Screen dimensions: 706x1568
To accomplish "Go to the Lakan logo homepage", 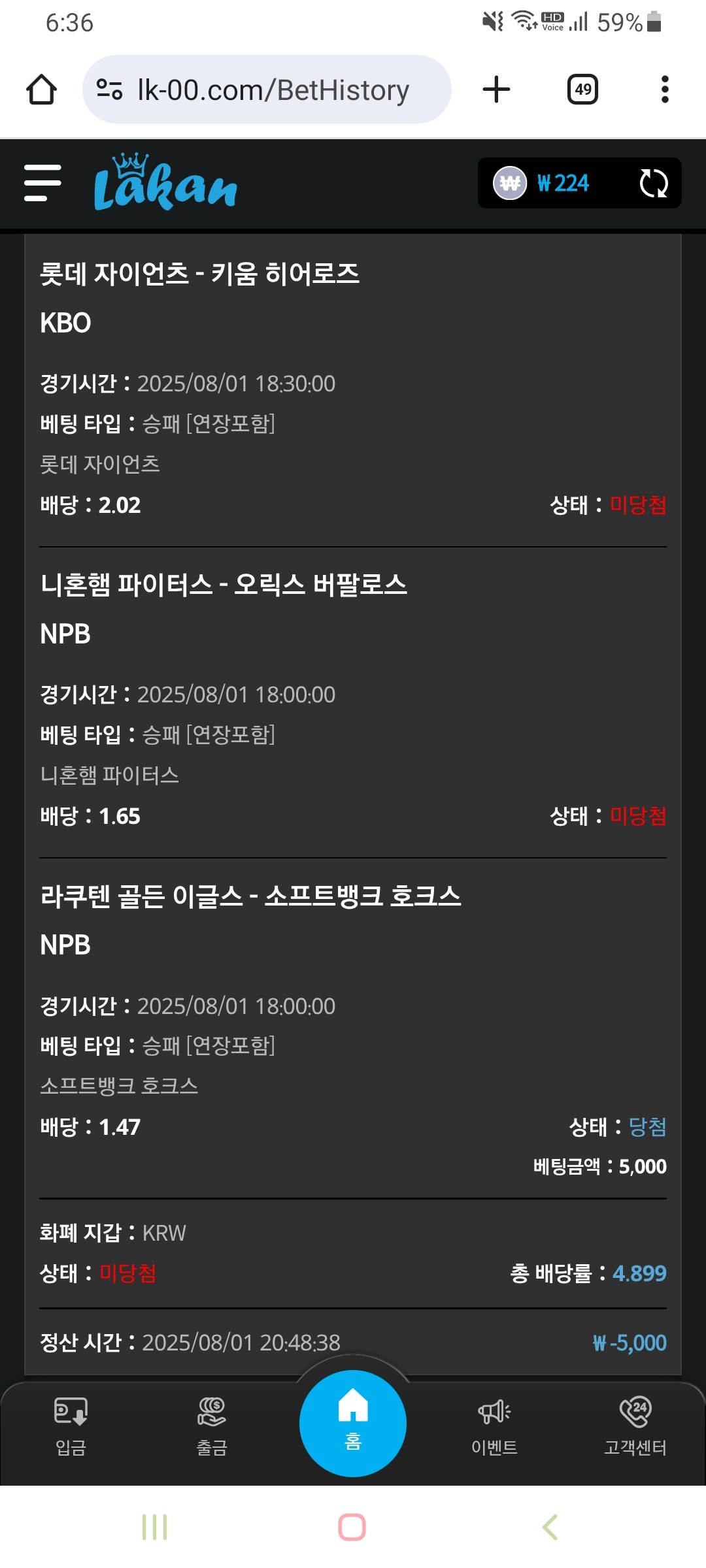I will [x=165, y=183].
